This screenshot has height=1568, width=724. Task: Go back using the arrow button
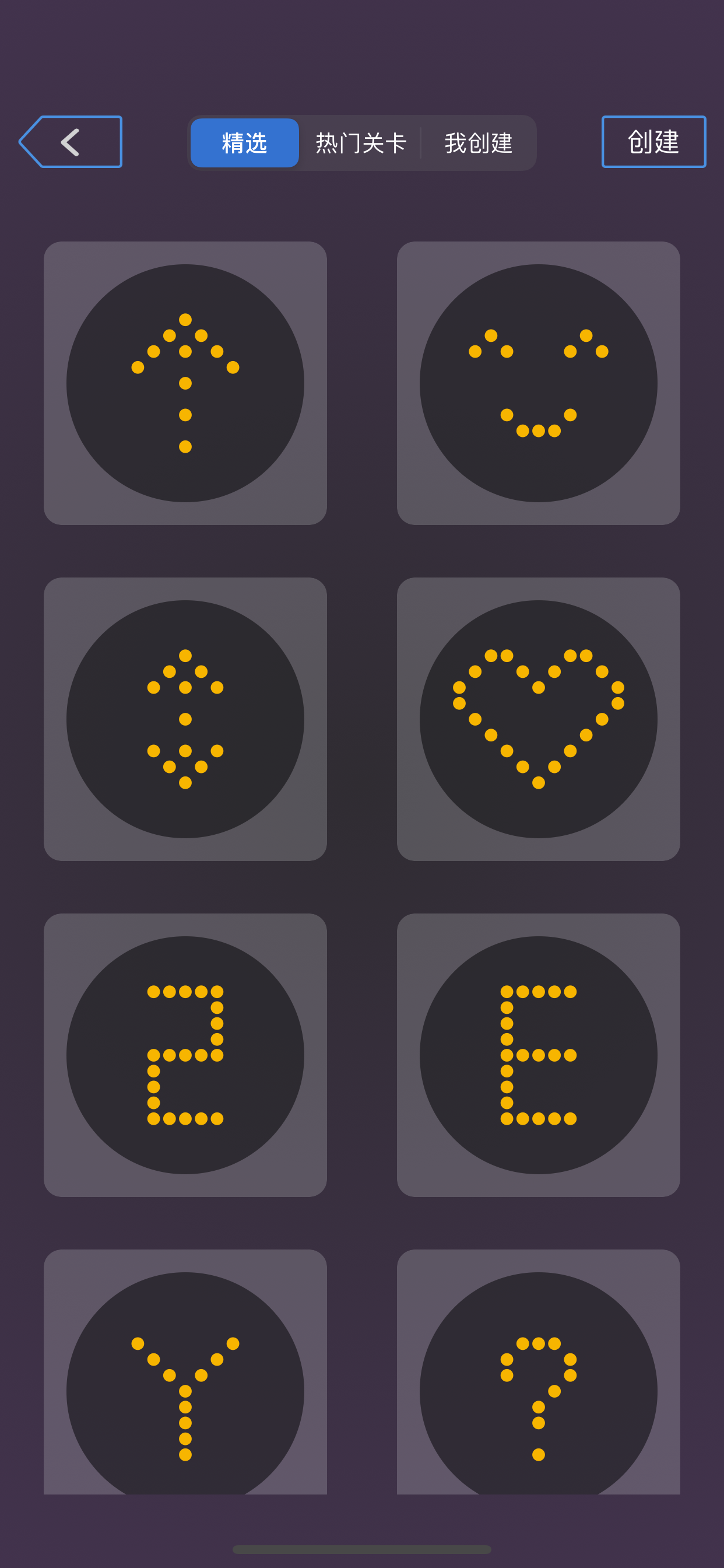pyautogui.click(x=71, y=142)
